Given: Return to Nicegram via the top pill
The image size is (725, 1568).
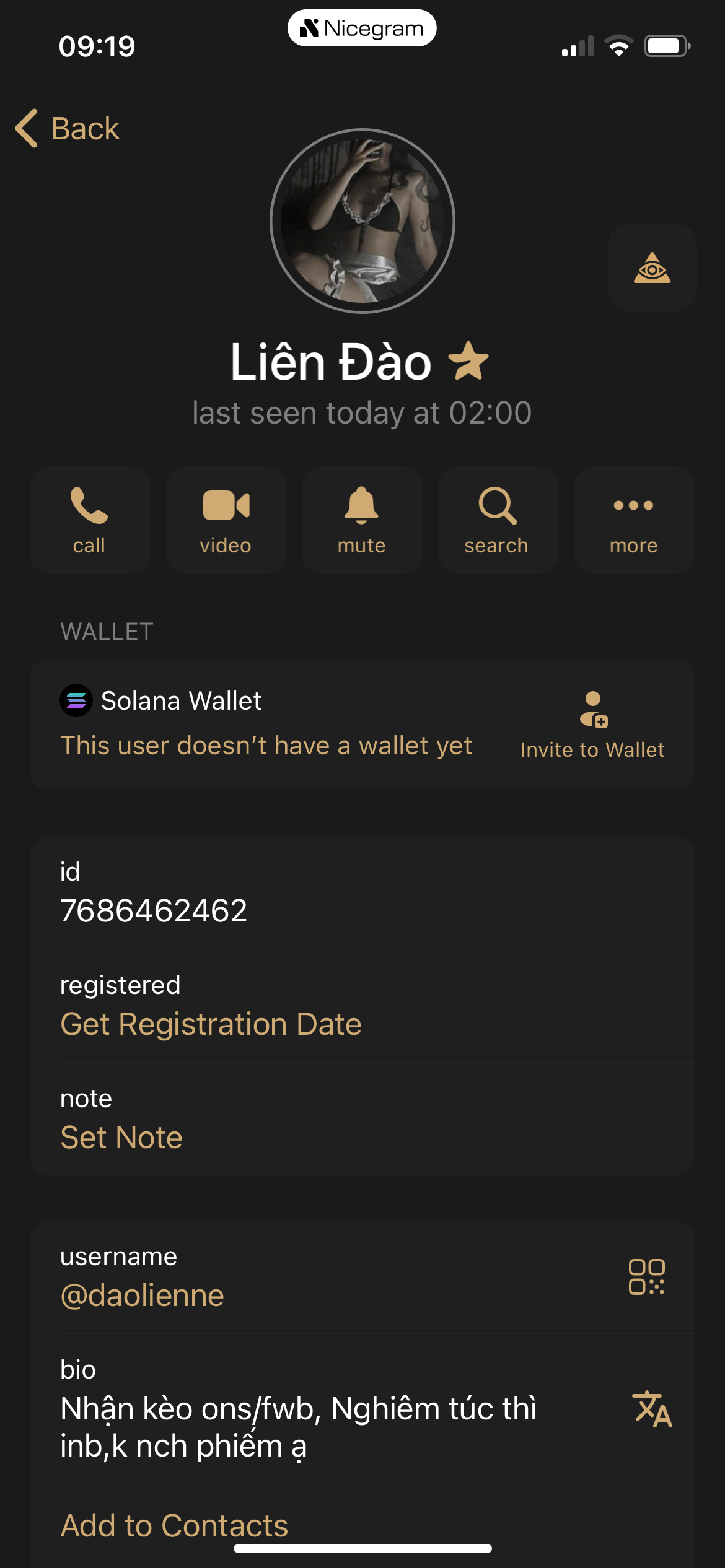Looking at the screenshot, I should (x=362, y=28).
